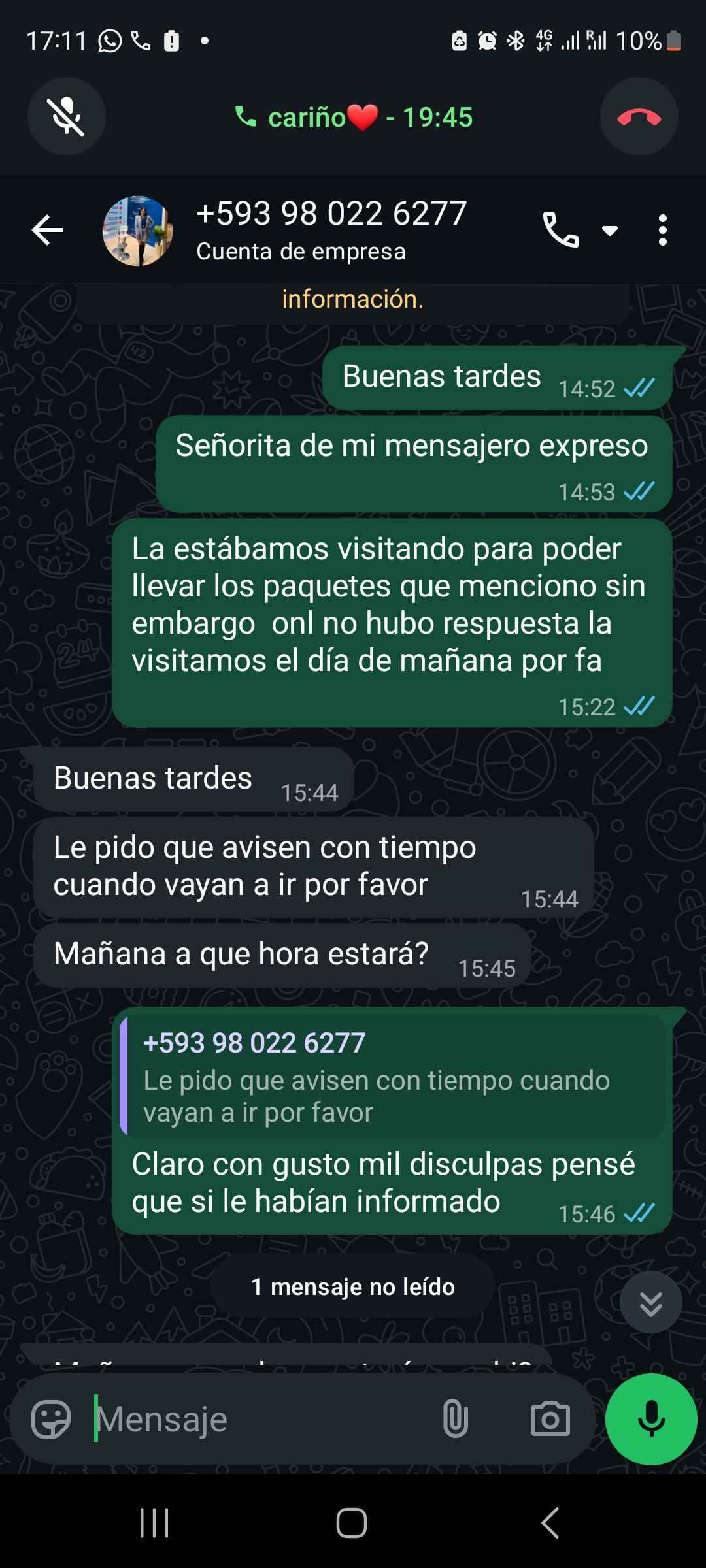The image size is (706, 1568).
Task: Jump to the latest messages
Action: (650, 1303)
